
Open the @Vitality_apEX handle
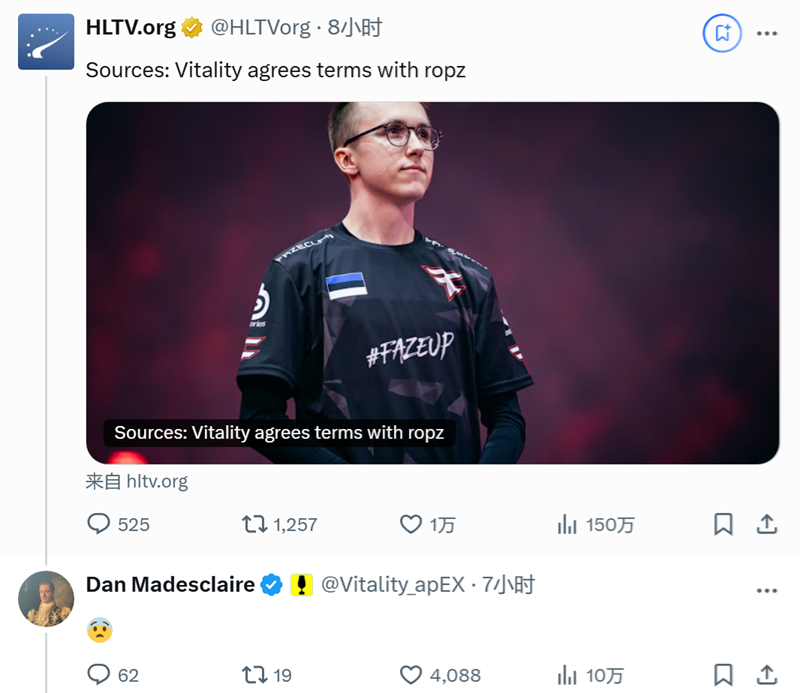click(x=393, y=585)
